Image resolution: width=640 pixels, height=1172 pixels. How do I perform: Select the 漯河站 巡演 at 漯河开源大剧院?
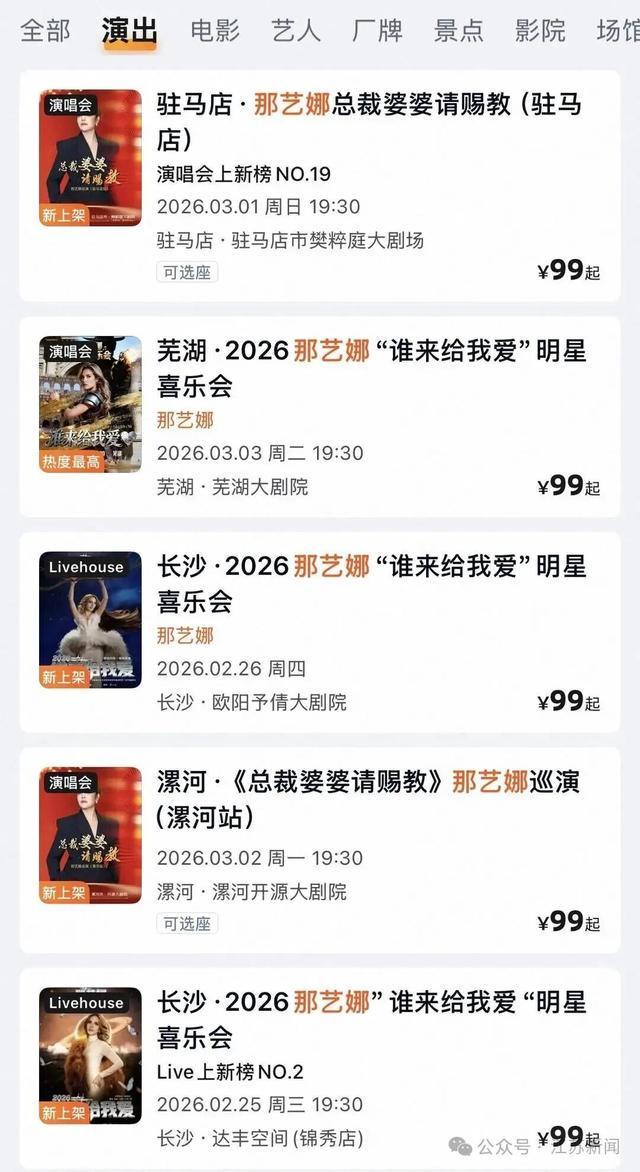pyautogui.click(x=368, y=798)
